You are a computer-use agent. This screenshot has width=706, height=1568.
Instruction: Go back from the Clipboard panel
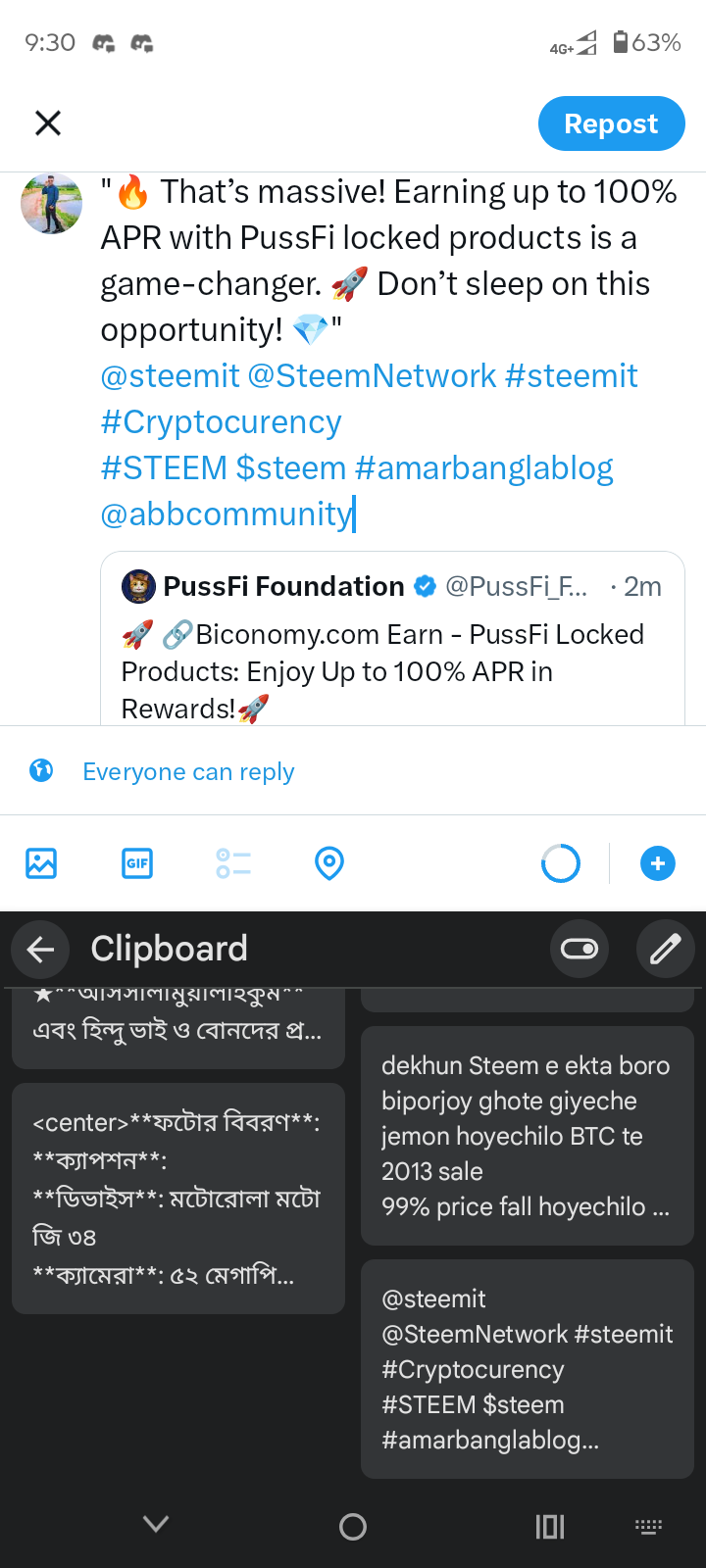pos(40,949)
